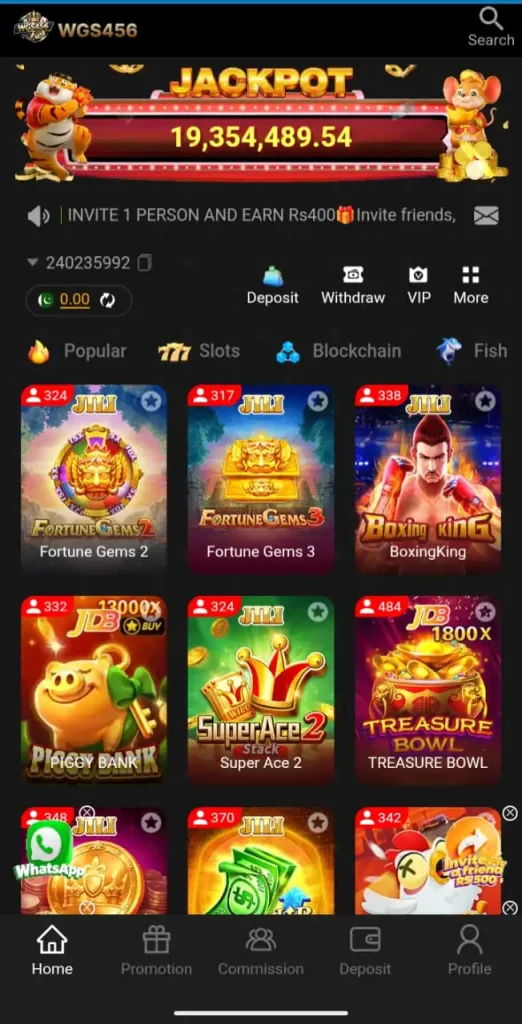Open the Search icon
This screenshot has width=522, height=1024.
point(491,27)
